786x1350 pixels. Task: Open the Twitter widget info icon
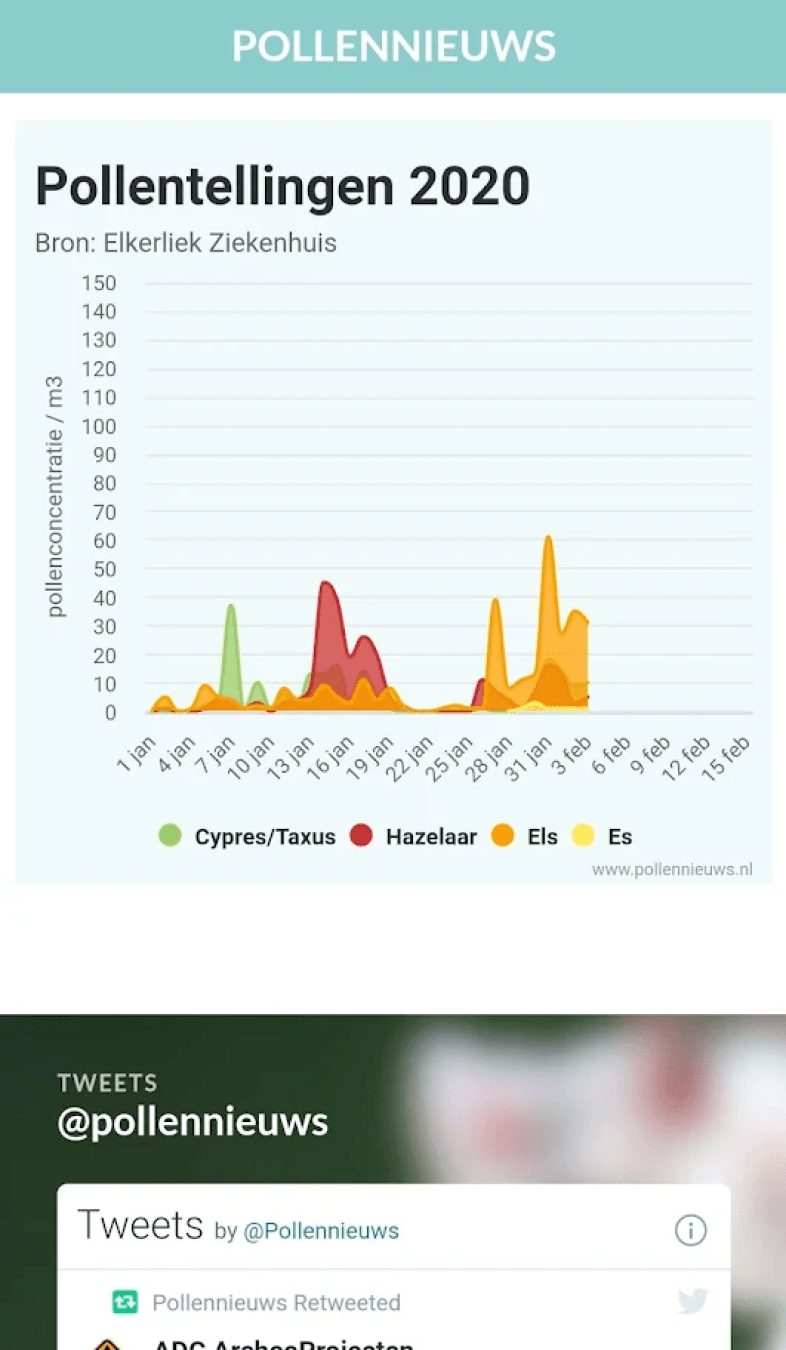(x=690, y=1230)
